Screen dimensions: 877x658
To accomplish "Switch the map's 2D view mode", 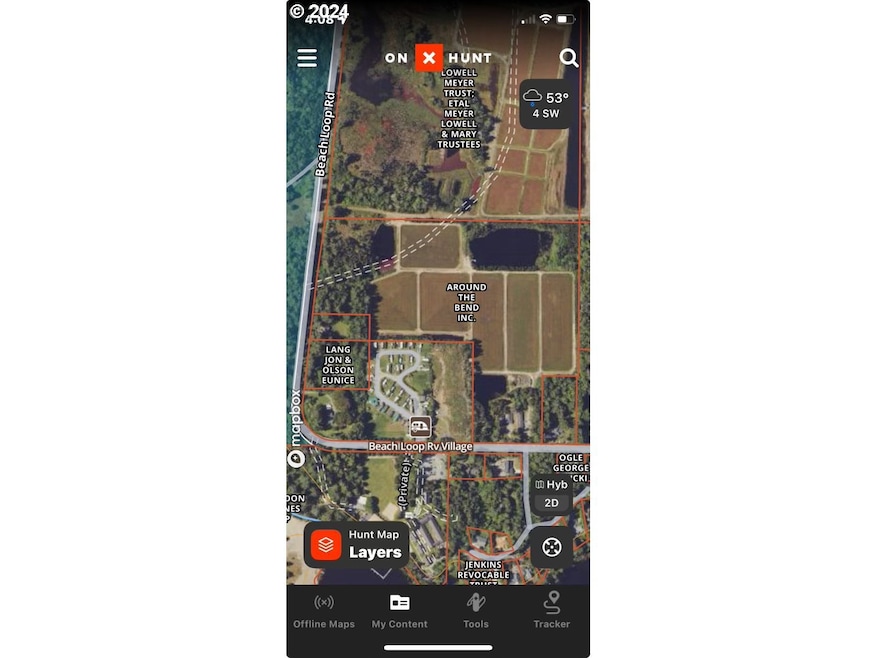I will pyautogui.click(x=551, y=503).
